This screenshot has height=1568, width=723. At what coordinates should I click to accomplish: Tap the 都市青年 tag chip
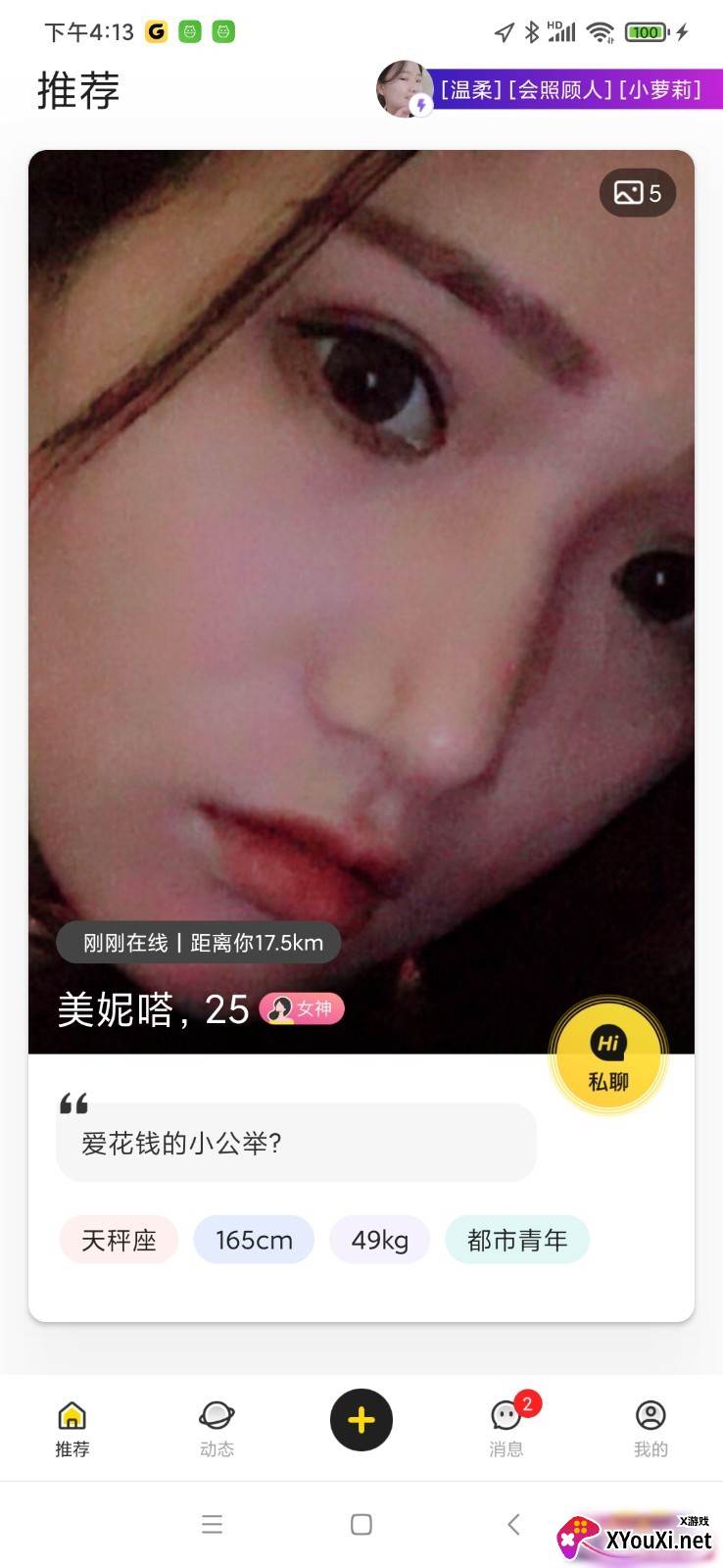point(517,1240)
